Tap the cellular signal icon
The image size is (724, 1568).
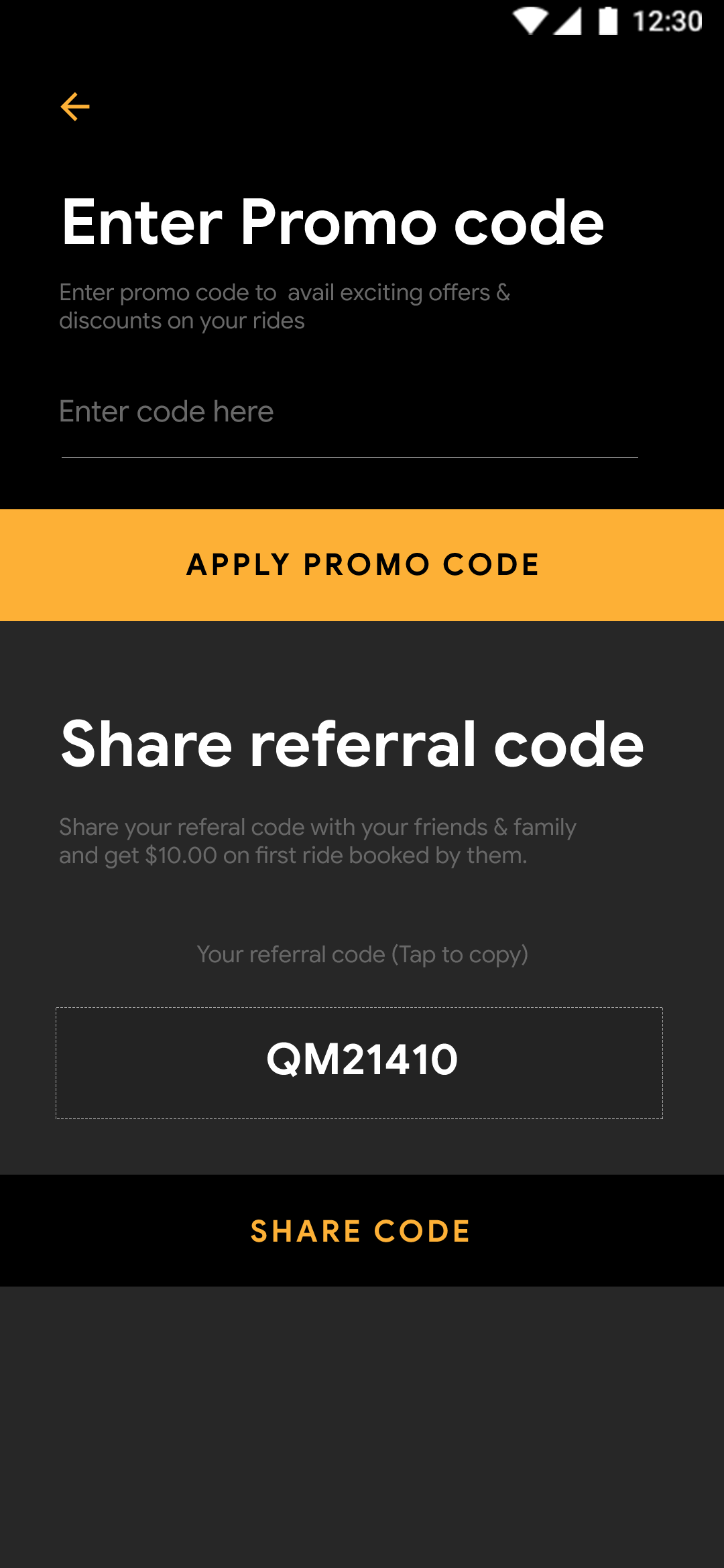coord(570,20)
